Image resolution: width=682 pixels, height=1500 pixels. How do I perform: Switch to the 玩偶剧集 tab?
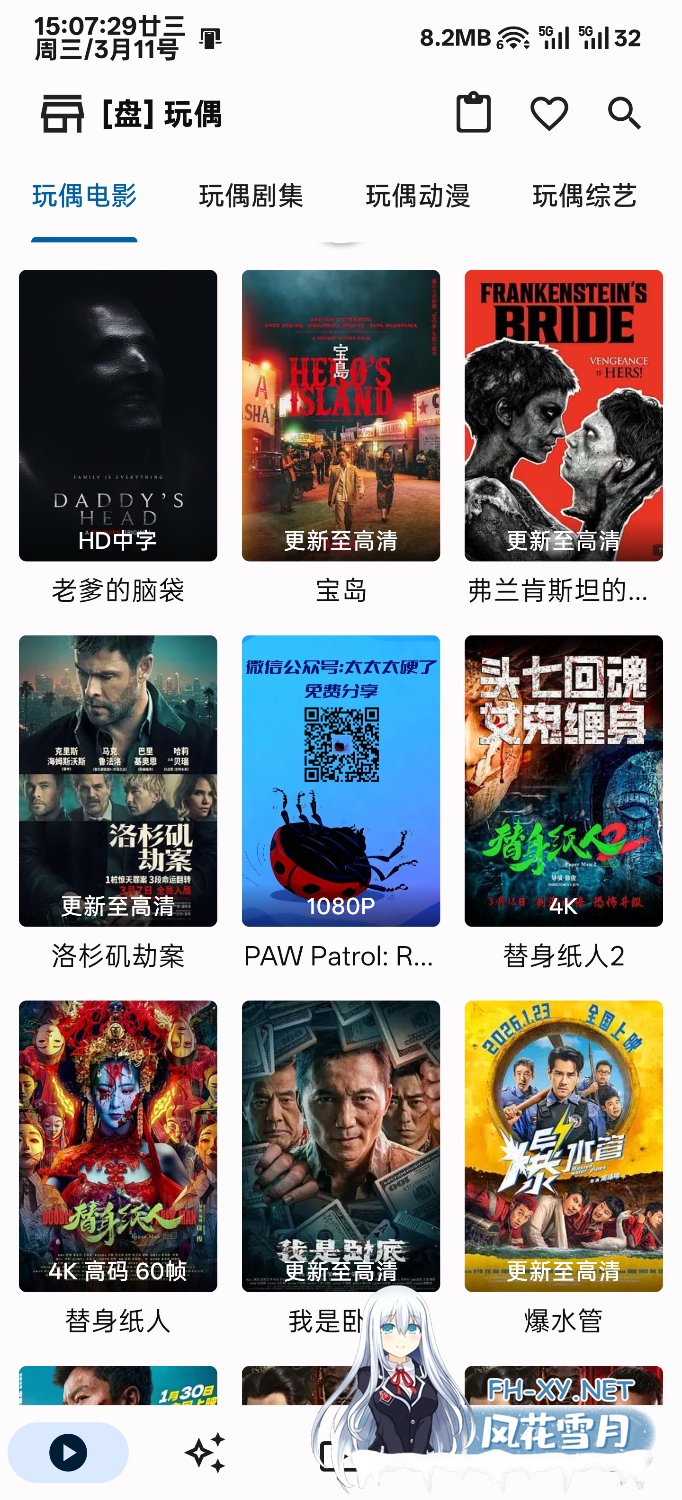(251, 196)
